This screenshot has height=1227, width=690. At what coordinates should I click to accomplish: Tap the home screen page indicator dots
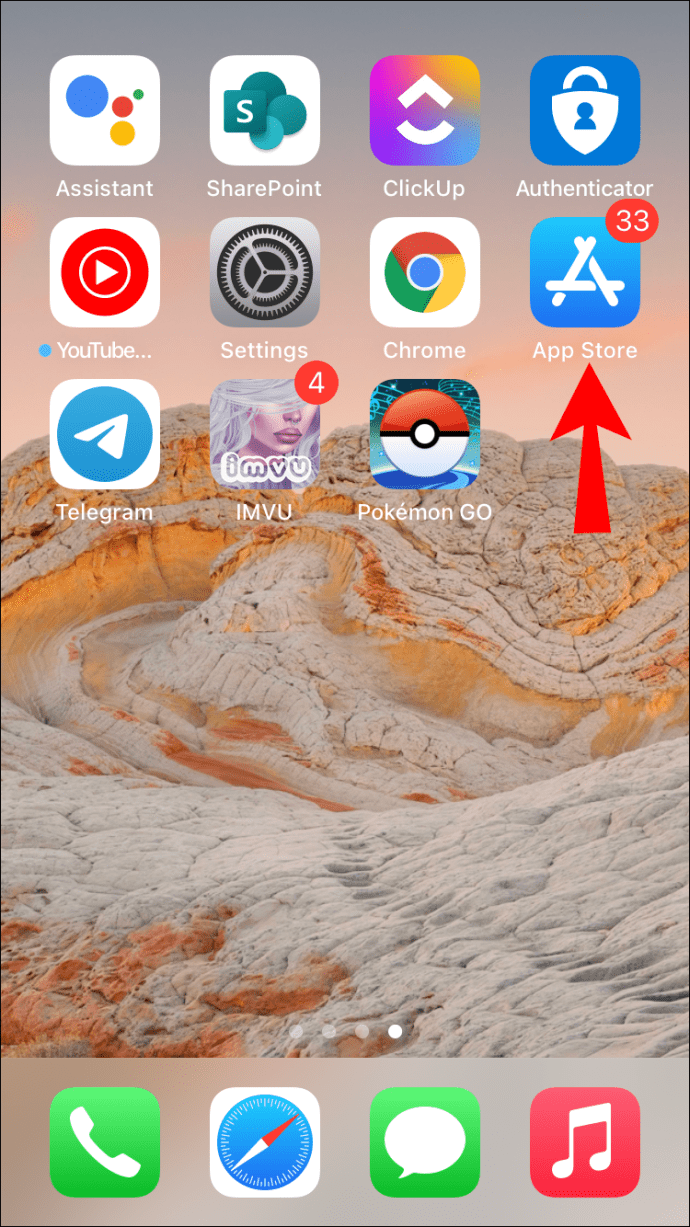click(x=345, y=1030)
